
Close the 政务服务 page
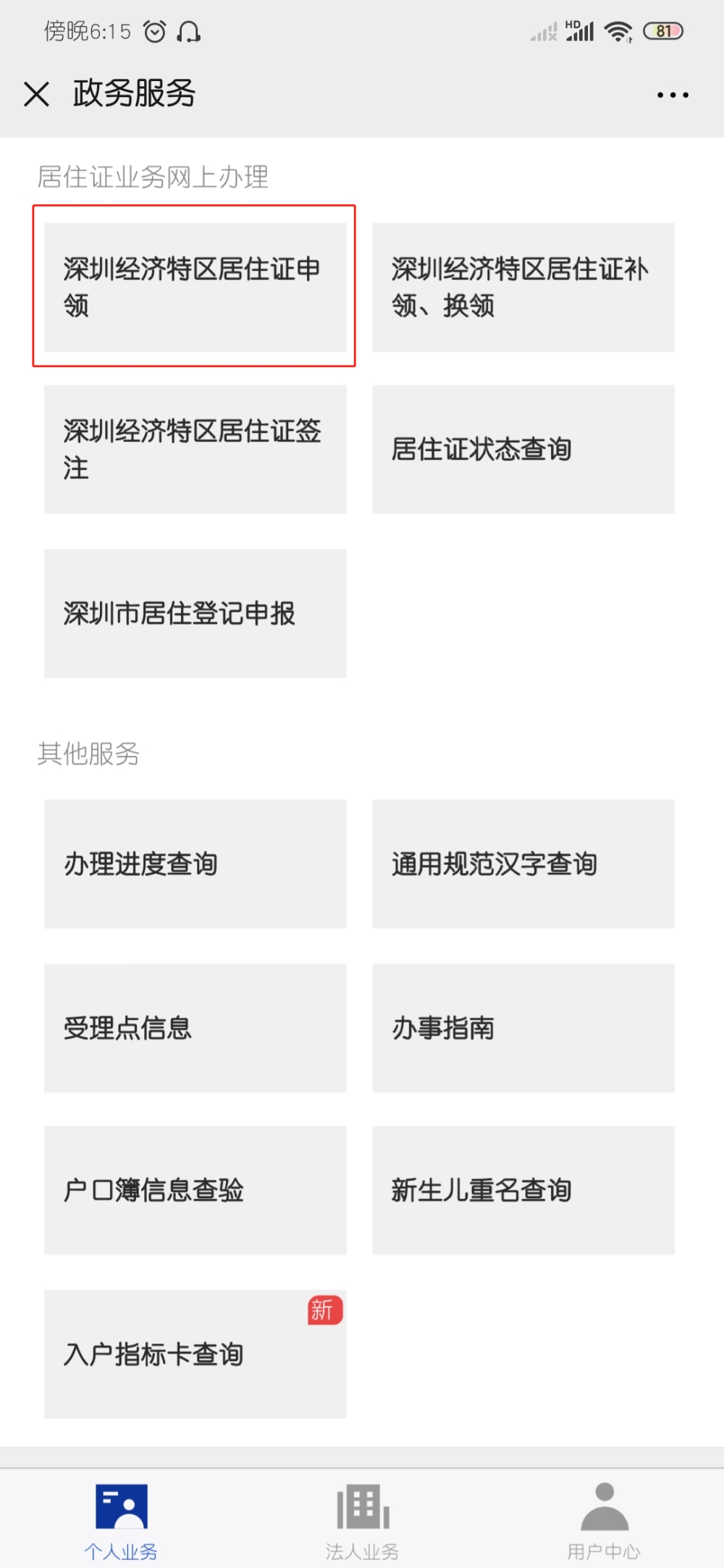point(36,94)
